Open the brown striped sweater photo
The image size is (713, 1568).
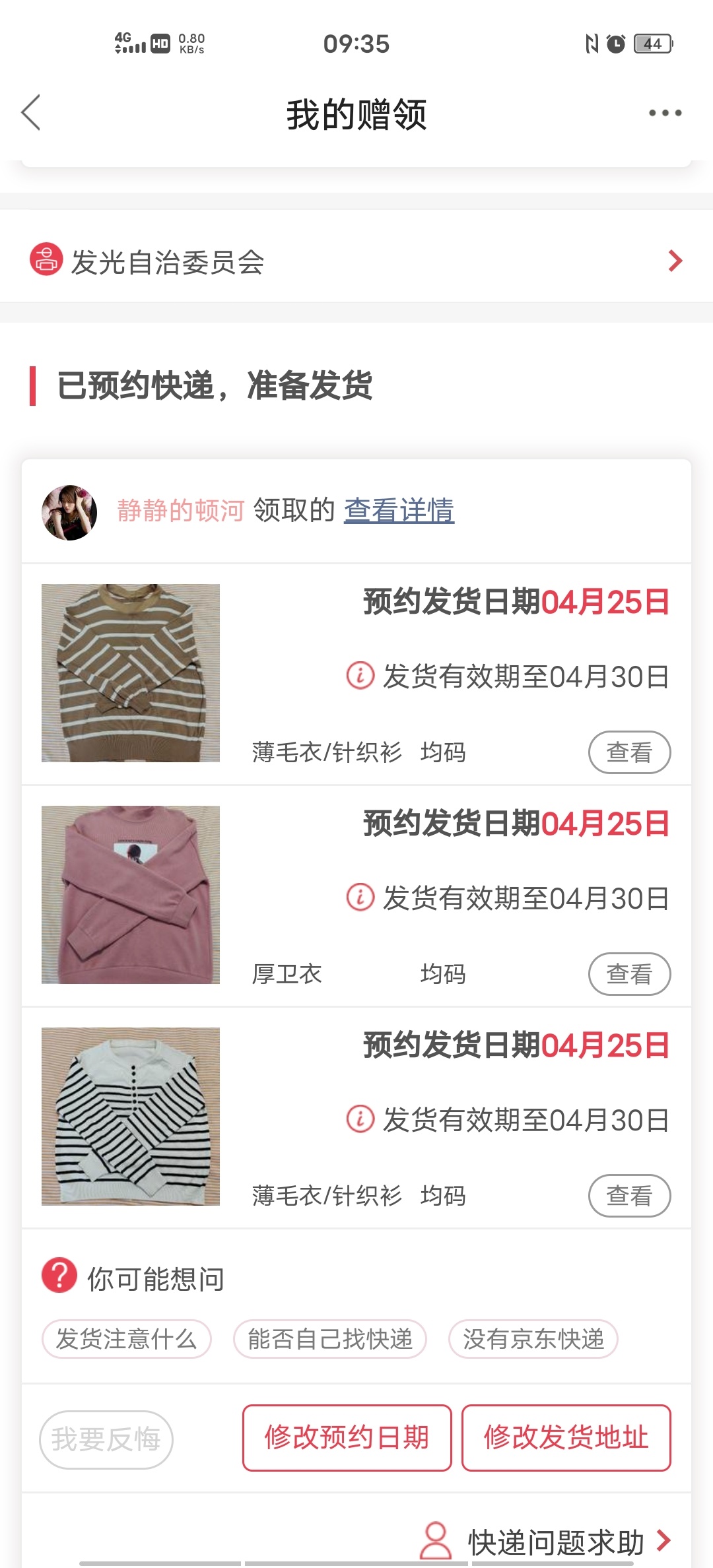pos(131,673)
